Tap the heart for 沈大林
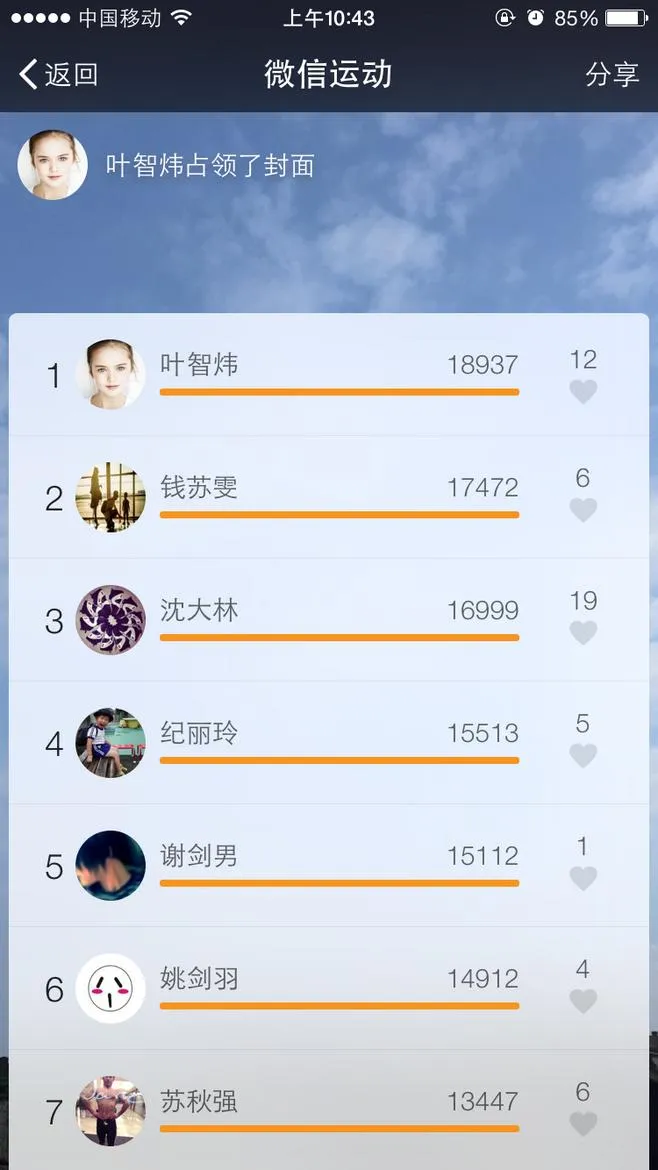The width and height of the screenshot is (658, 1170). tap(583, 633)
